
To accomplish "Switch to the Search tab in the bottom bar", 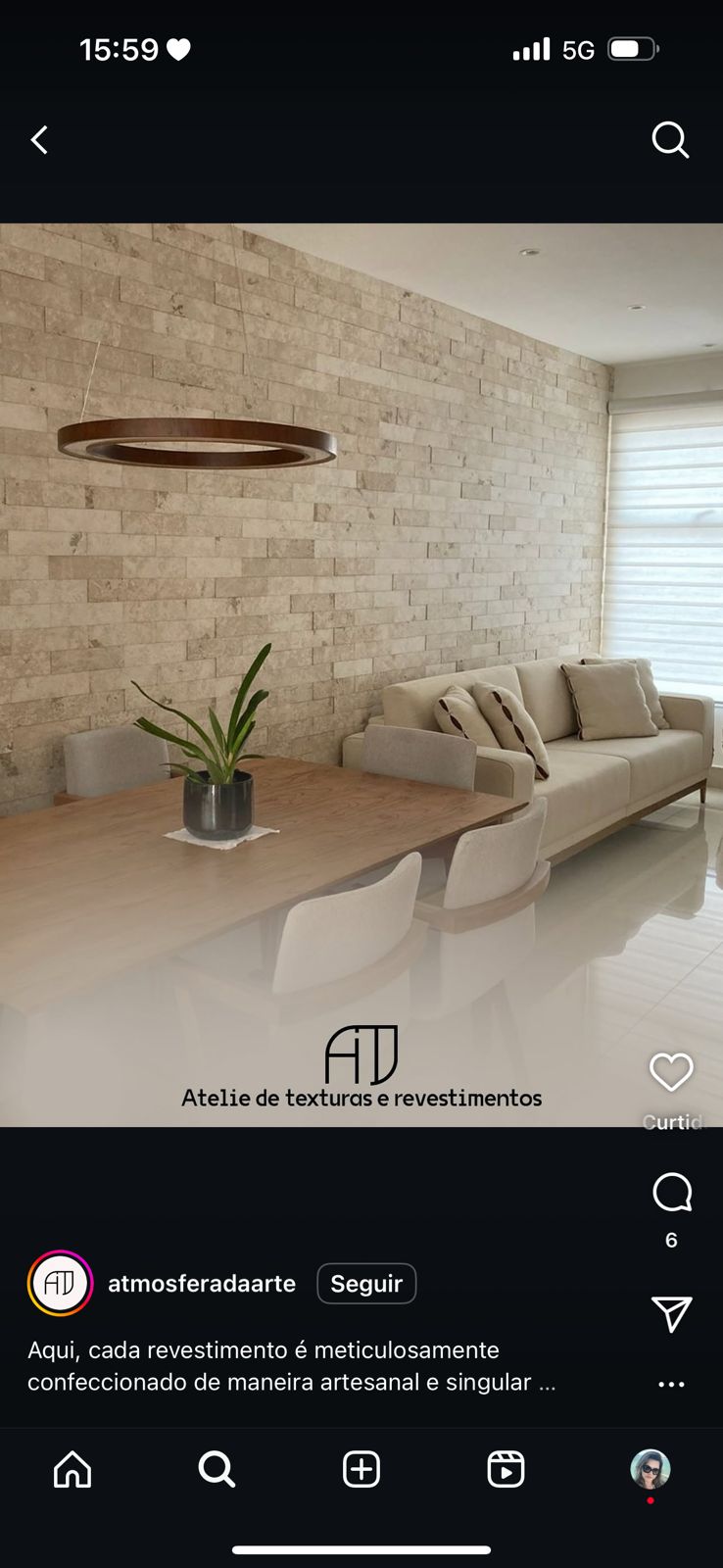I will 217,1470.
